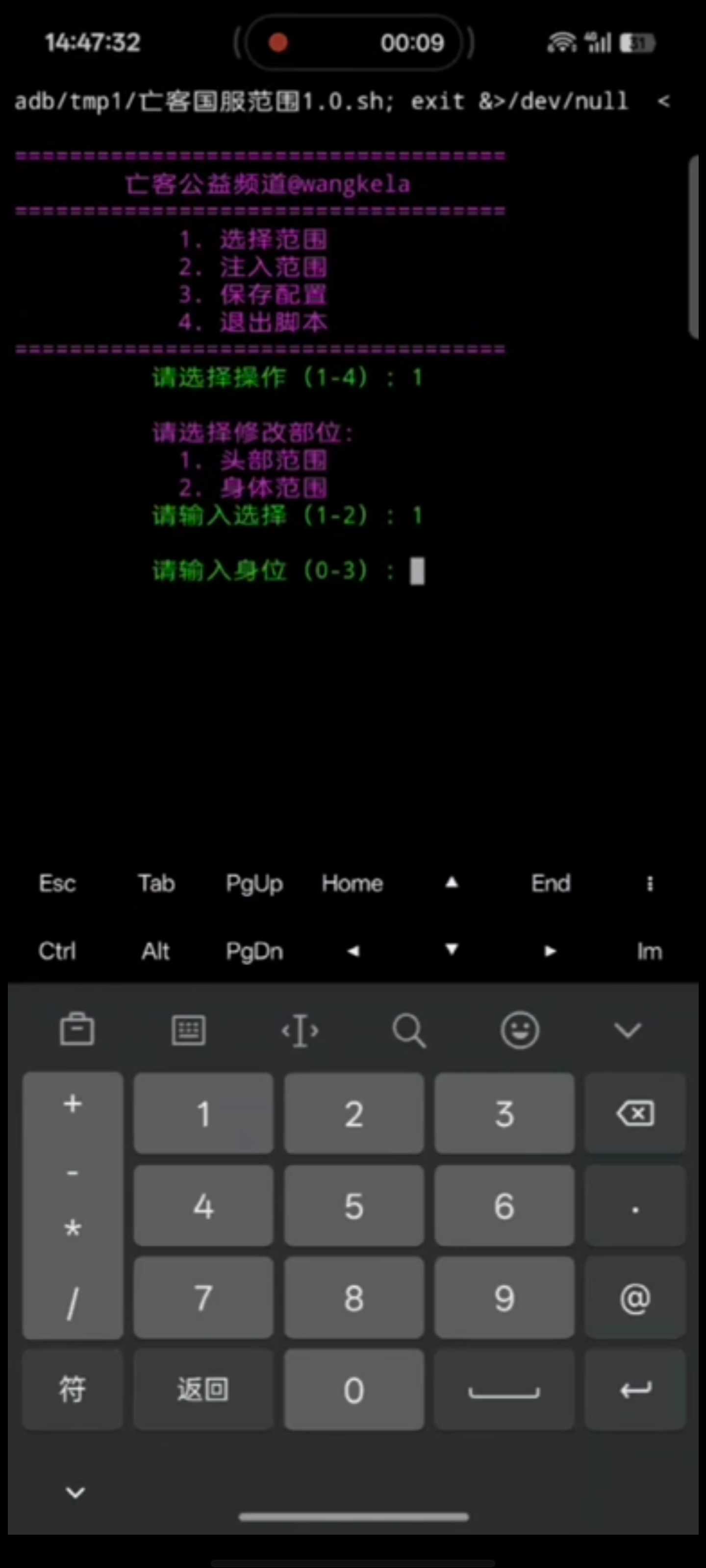Tap the Tab key
706x1568 pixels.
[156, 883]
